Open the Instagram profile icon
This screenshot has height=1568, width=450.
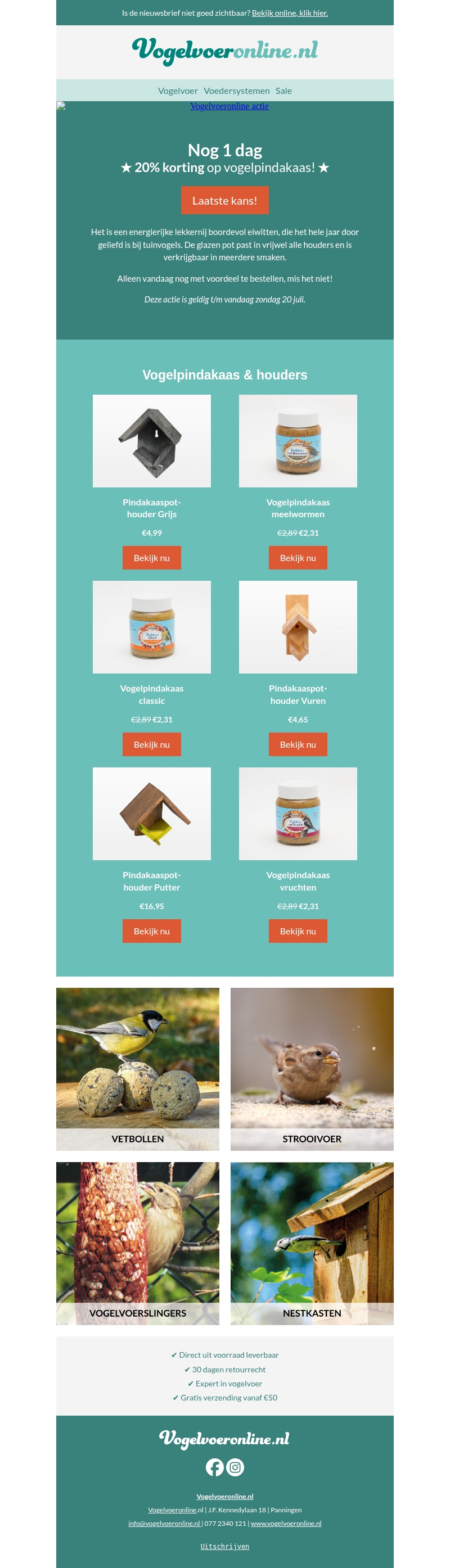coord(235,1467)
